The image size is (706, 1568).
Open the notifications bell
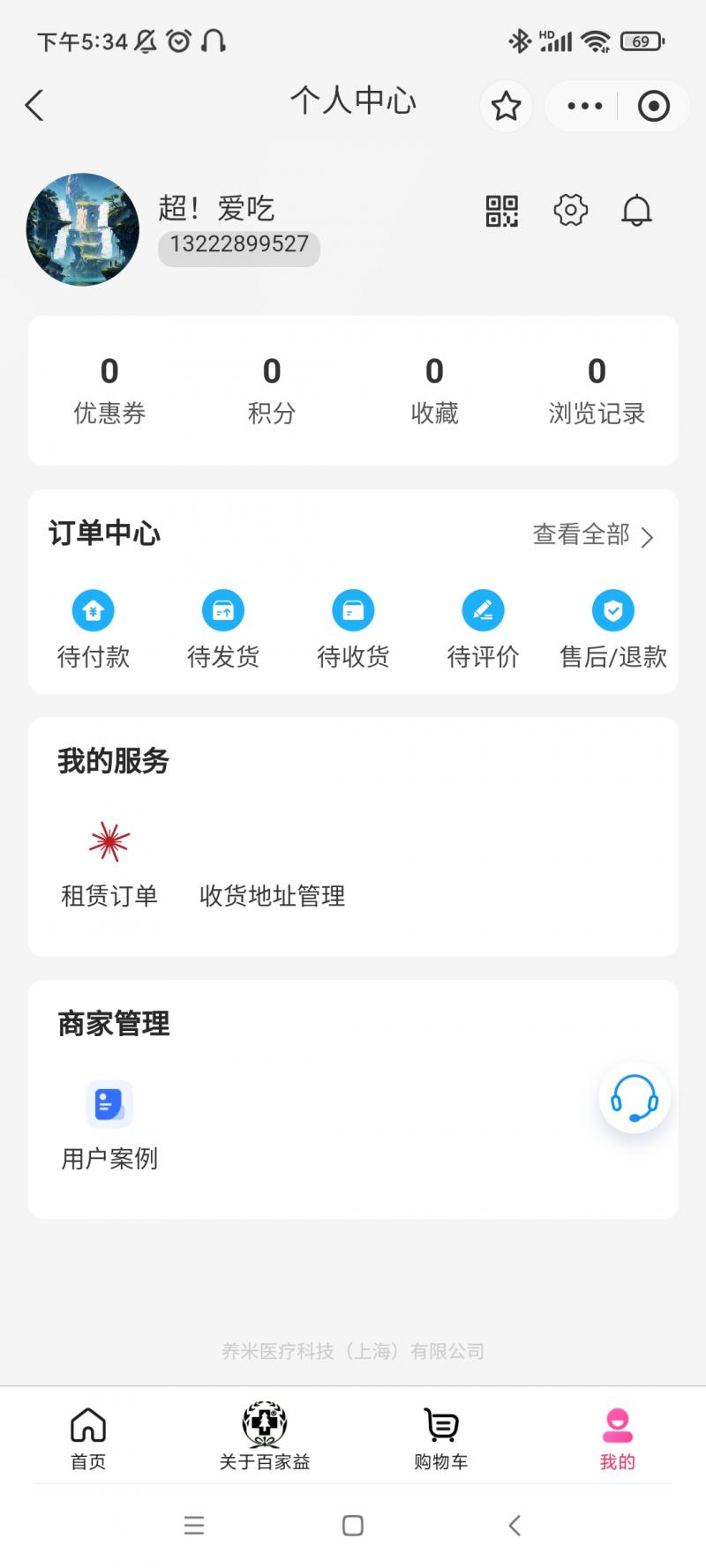tap(636, 211)
